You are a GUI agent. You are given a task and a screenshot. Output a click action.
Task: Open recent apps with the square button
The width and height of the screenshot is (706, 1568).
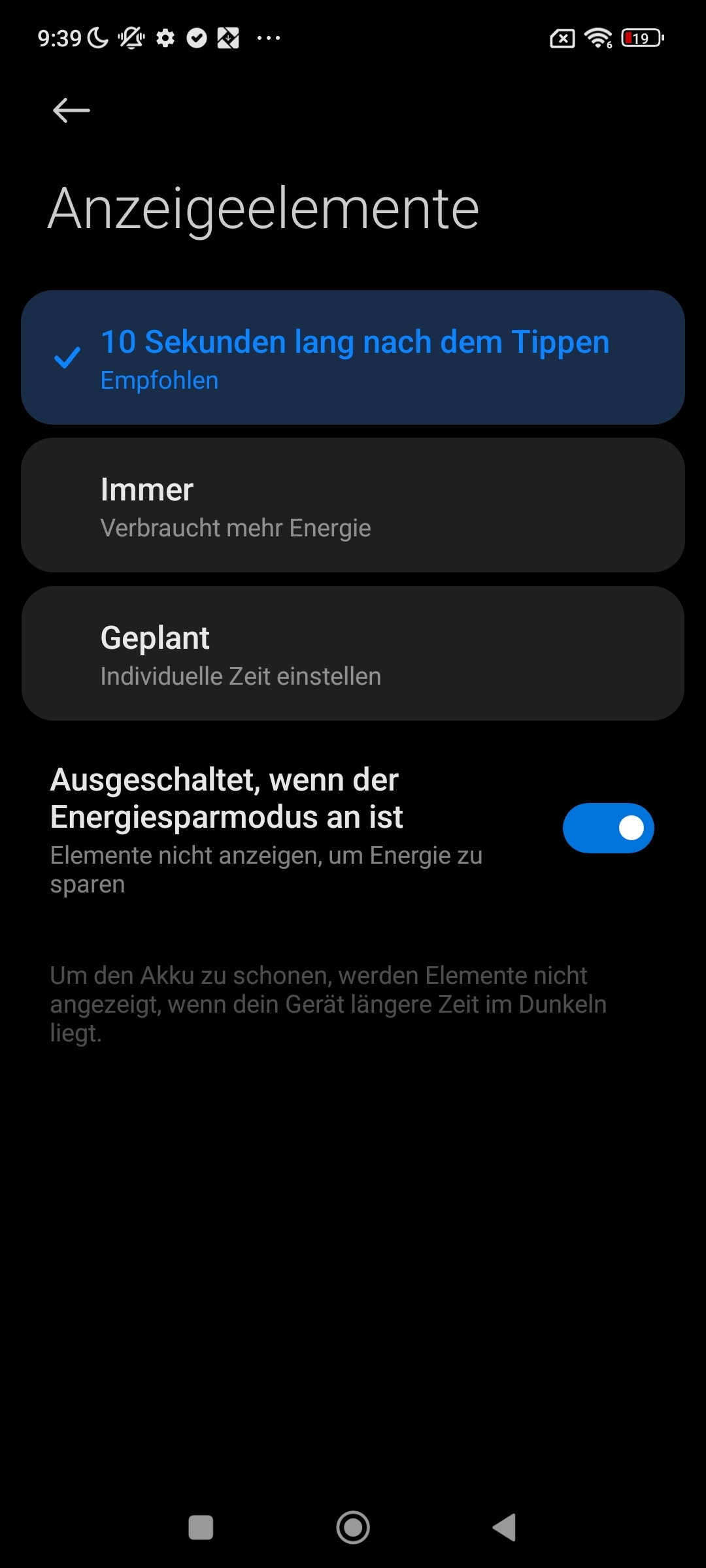201,1527
